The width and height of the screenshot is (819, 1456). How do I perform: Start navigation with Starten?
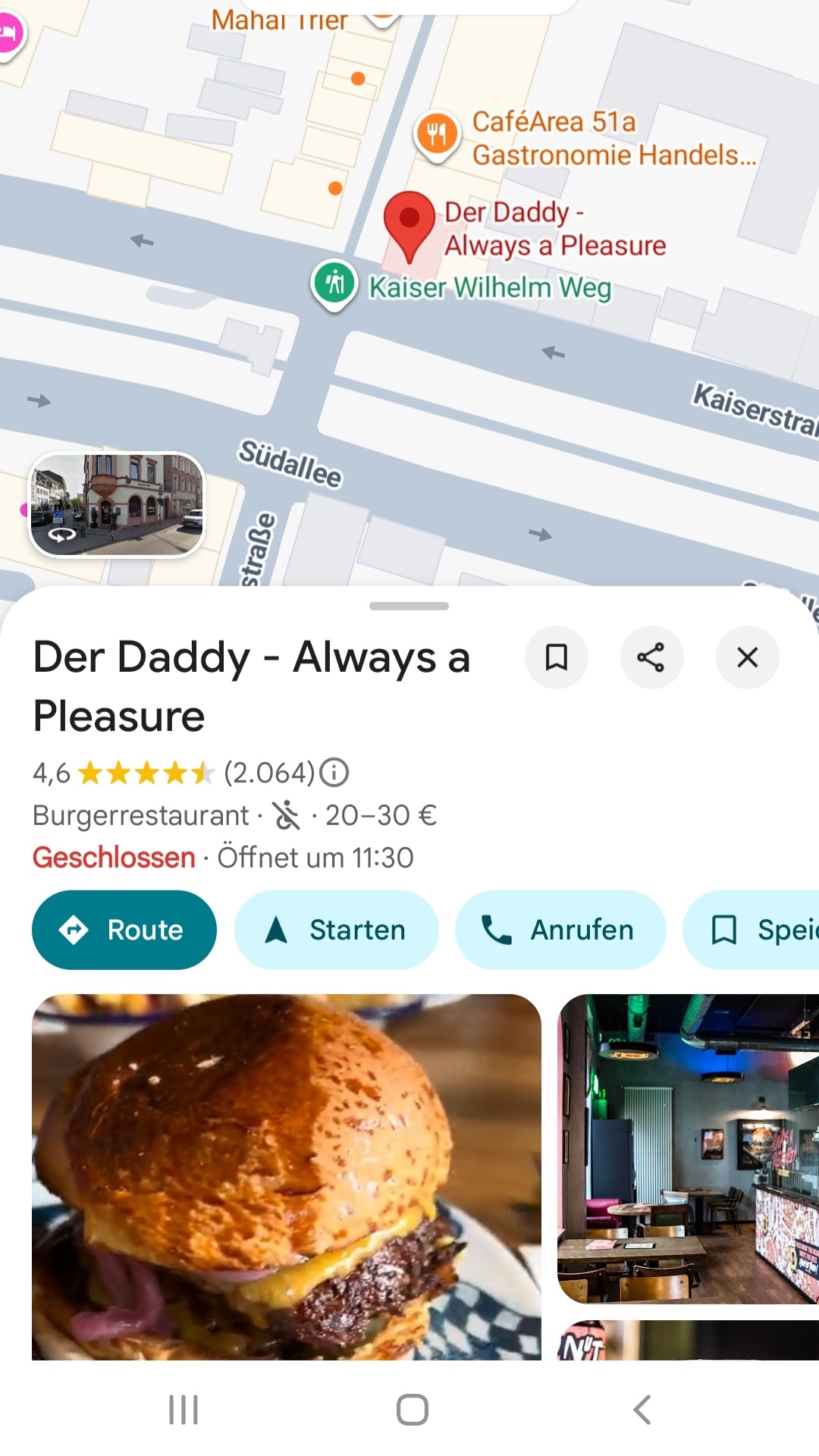[x=336, y=930]
